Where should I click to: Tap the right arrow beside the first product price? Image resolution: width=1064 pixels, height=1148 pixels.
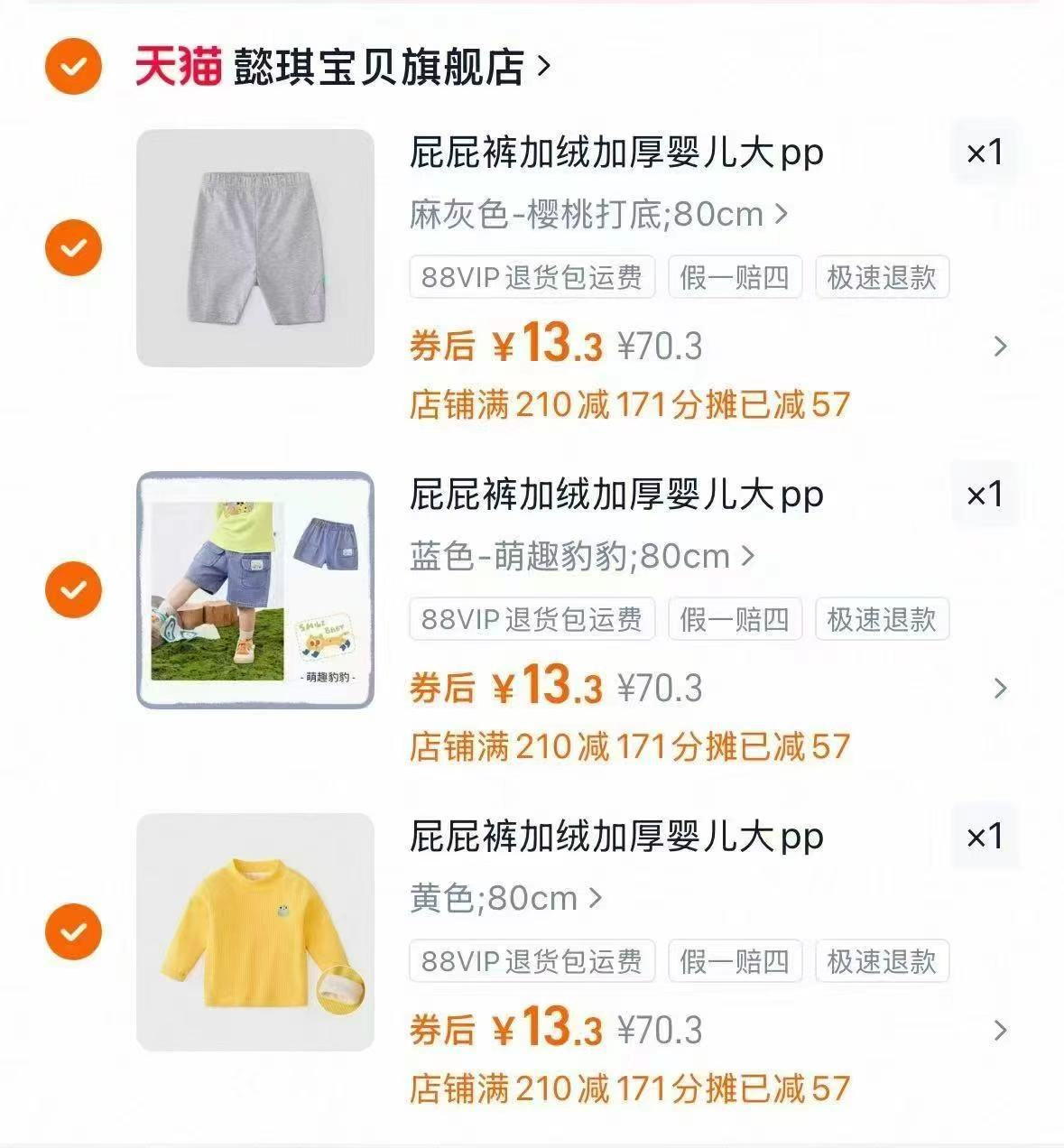(998, 346)
